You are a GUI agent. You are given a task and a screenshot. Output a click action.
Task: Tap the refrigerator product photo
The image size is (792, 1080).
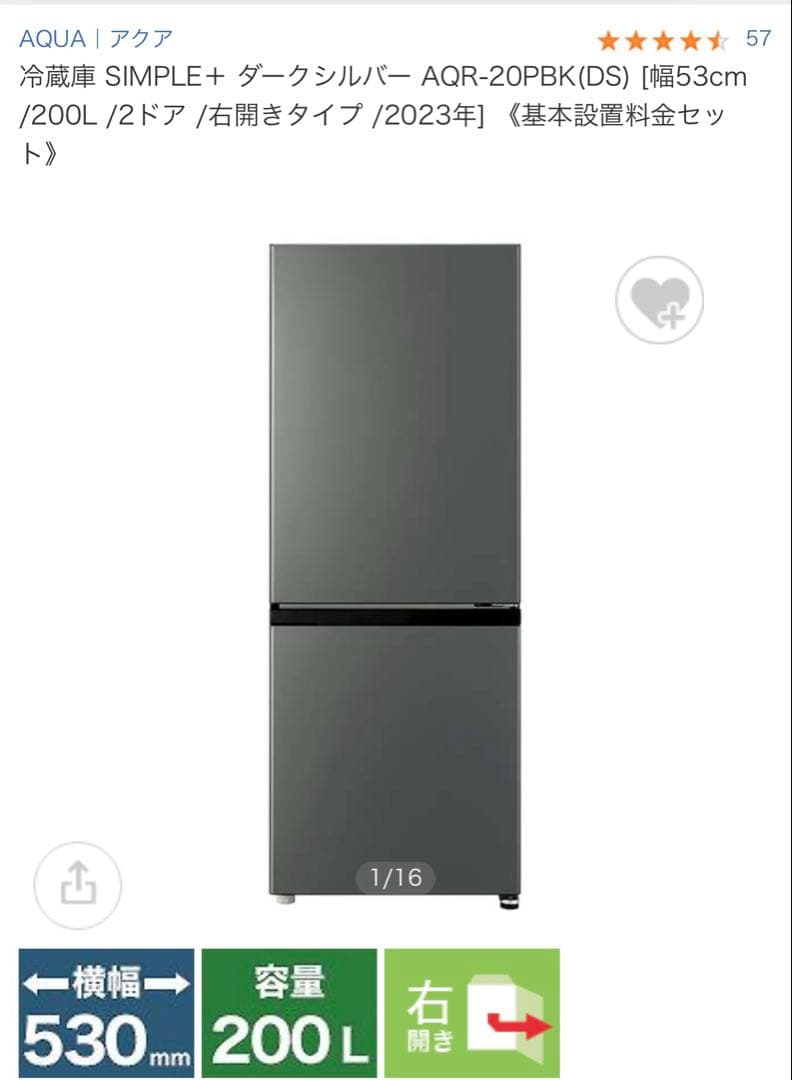395,570
